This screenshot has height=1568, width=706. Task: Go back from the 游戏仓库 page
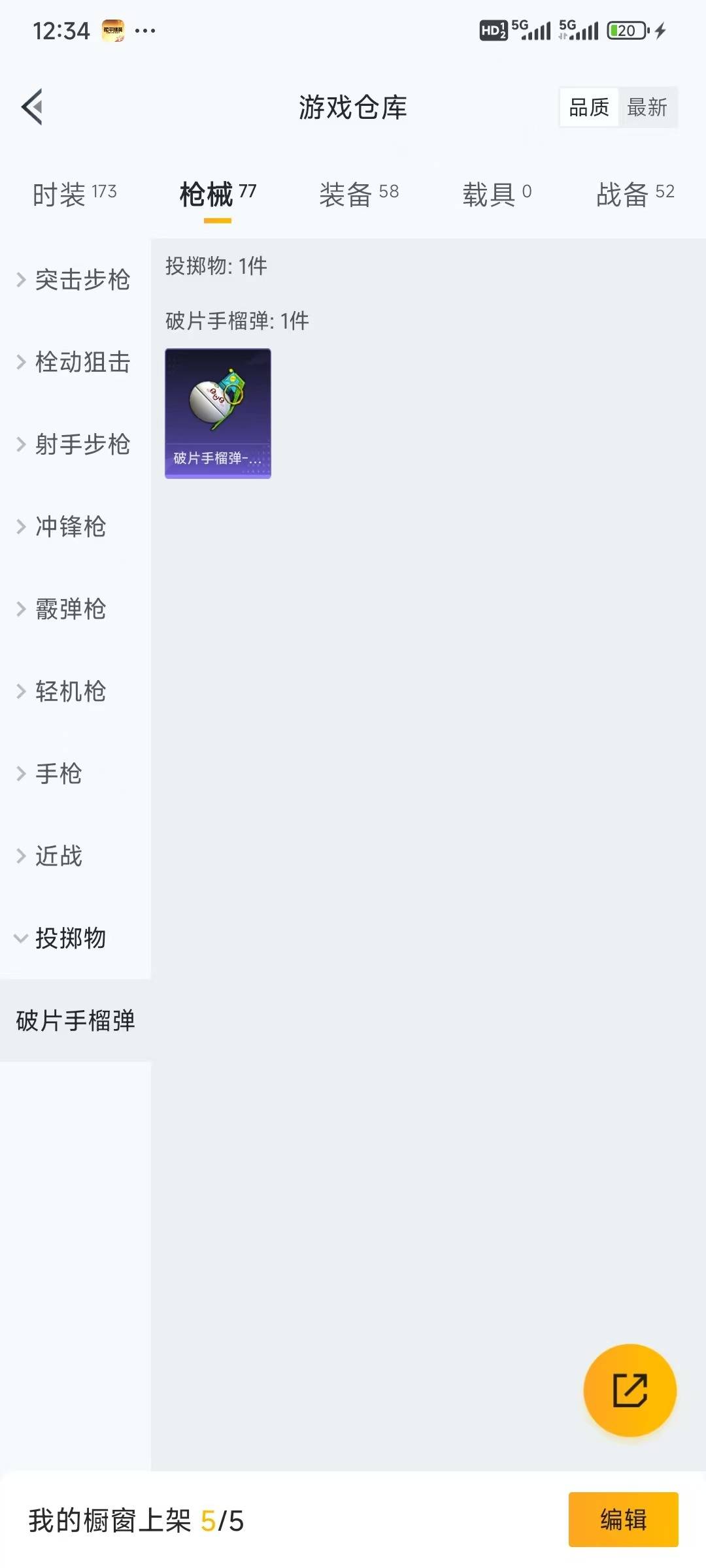pos(33,106)
